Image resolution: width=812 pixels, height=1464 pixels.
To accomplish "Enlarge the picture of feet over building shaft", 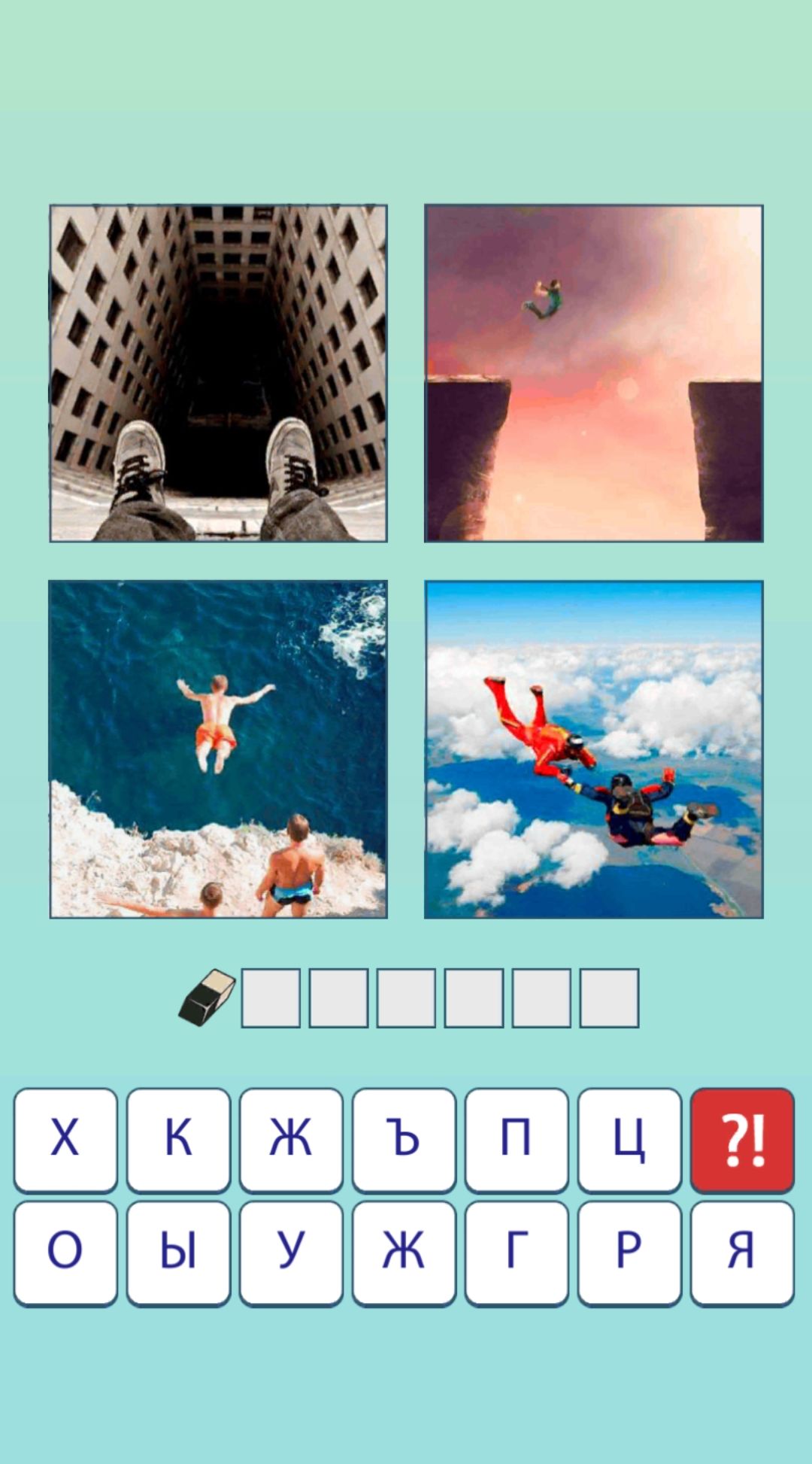I will 218,373.
